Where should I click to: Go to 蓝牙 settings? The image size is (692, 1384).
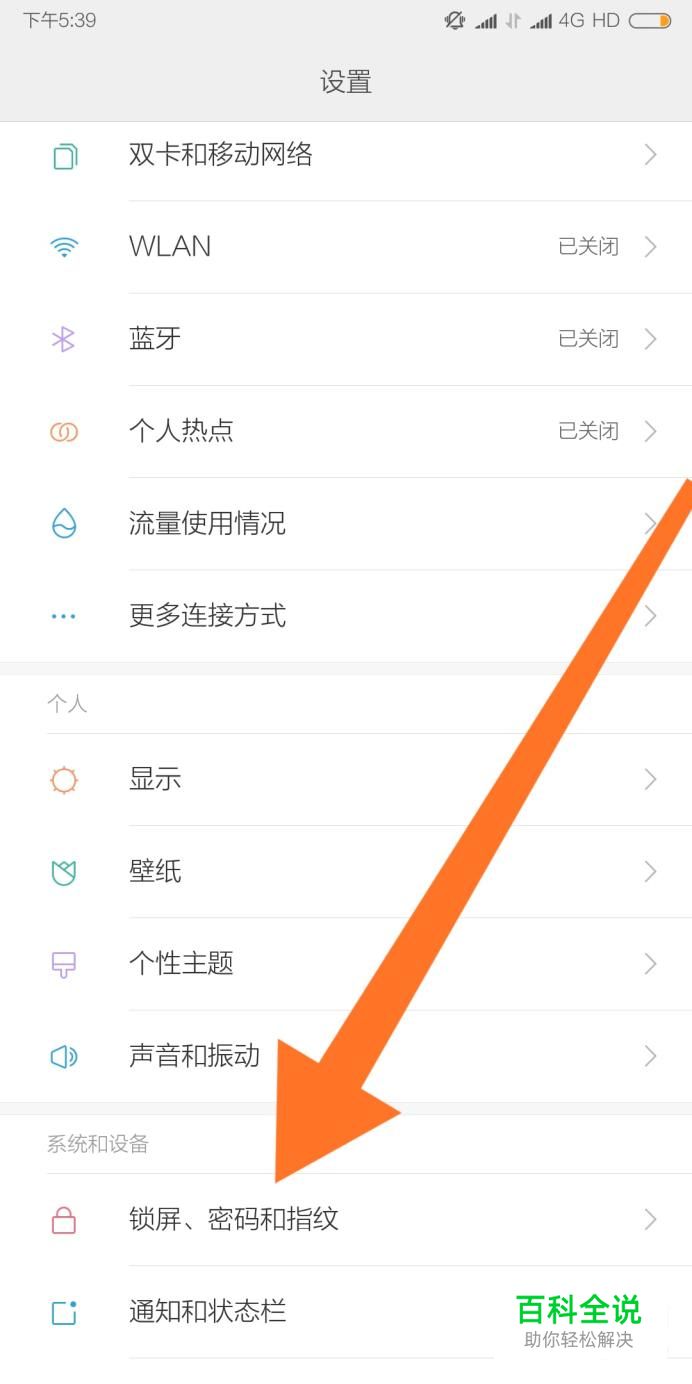pos(155,339)
